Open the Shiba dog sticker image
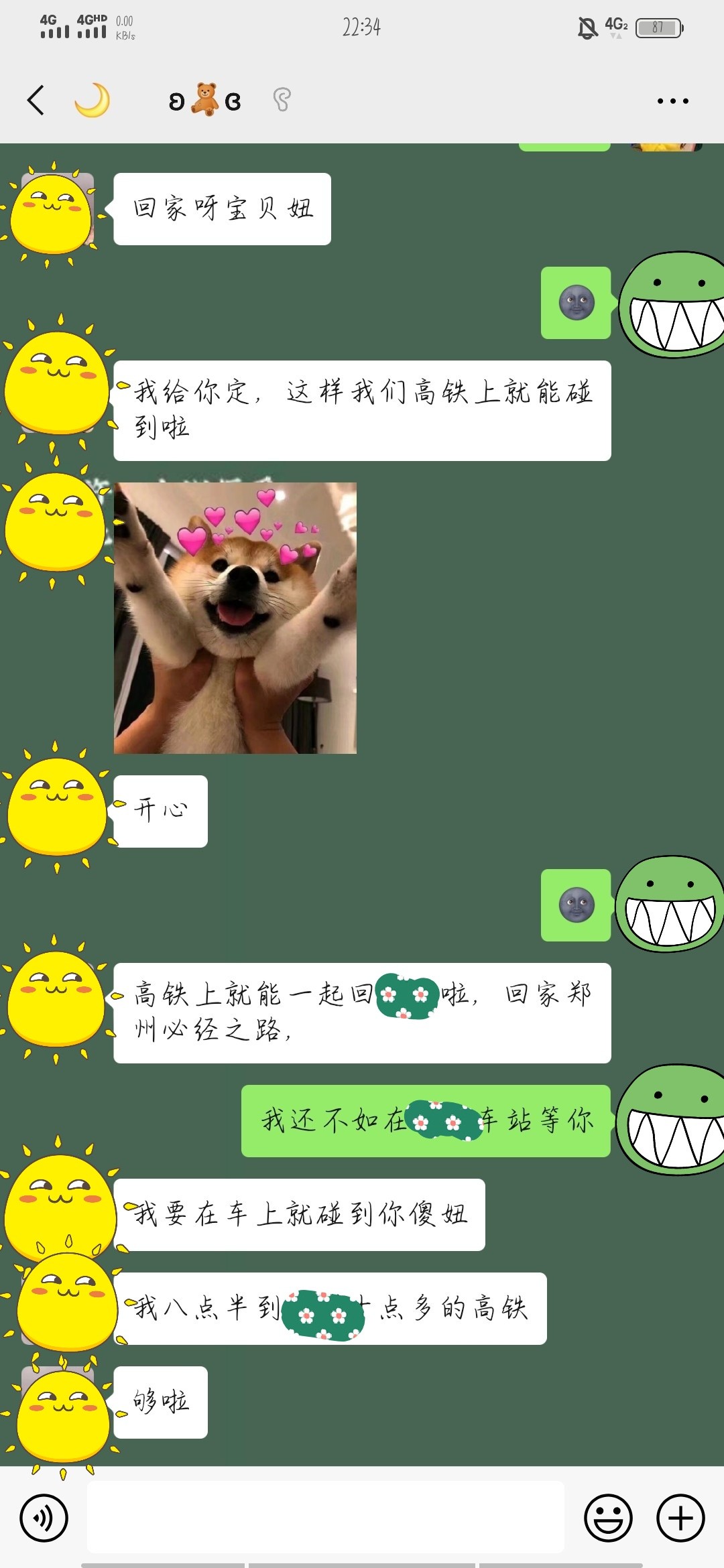Screen dimensions: 724x1568 click(x=235, y=618)
